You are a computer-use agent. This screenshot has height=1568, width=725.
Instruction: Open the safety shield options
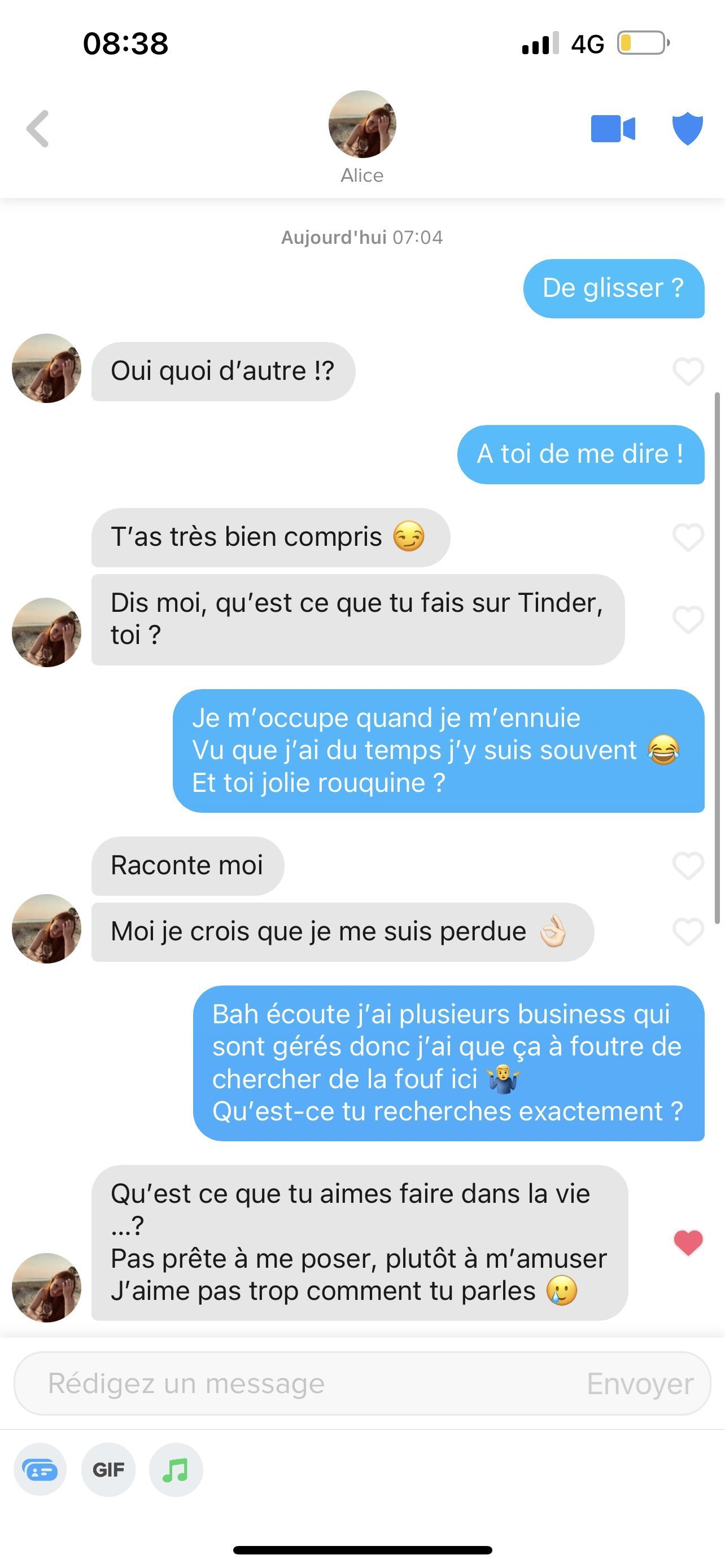pyautogui.click(x=687, y=129)
